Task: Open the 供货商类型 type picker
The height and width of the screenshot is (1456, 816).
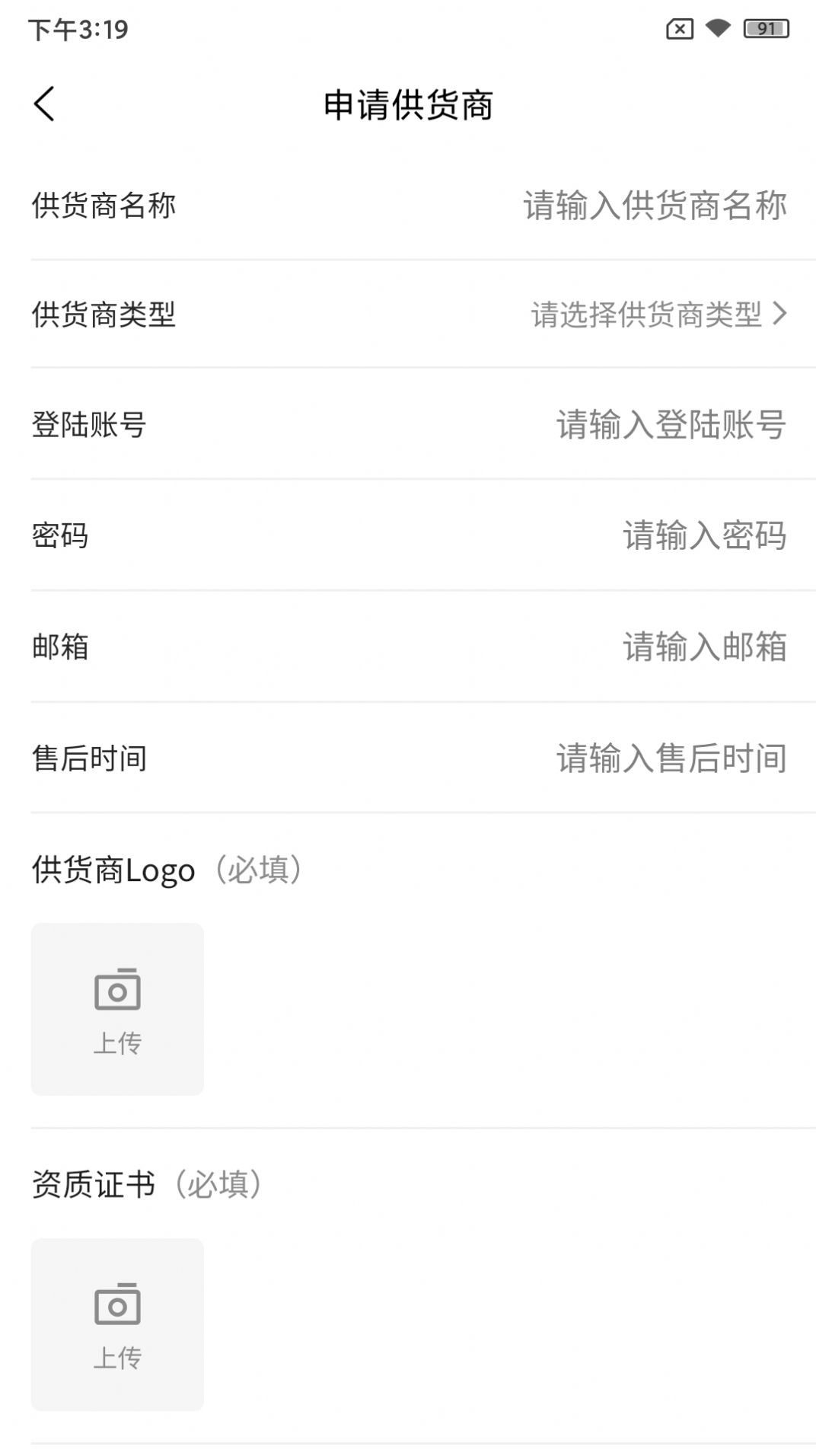Action: (658, 315)
